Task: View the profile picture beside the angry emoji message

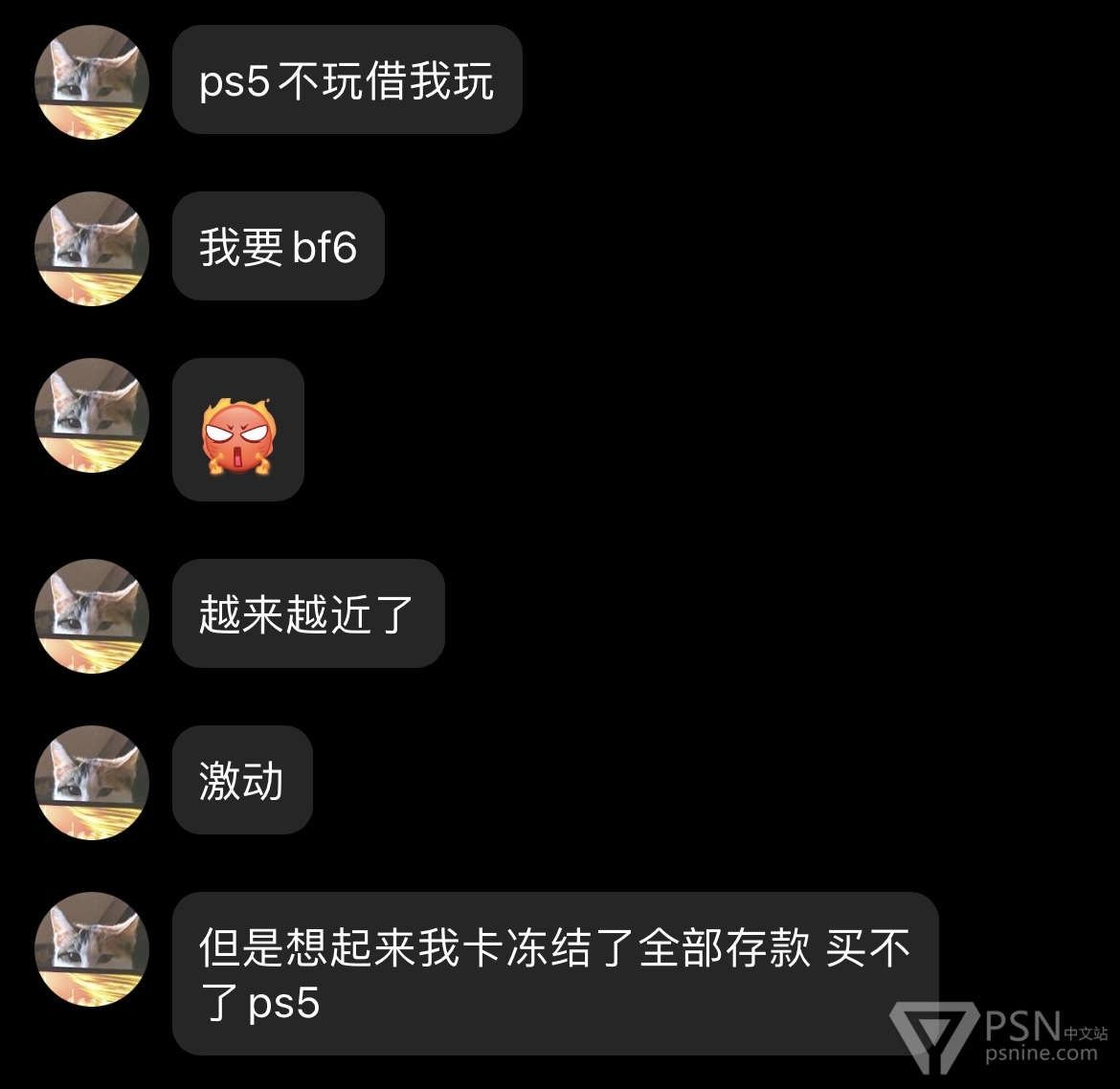Action: 92,415
